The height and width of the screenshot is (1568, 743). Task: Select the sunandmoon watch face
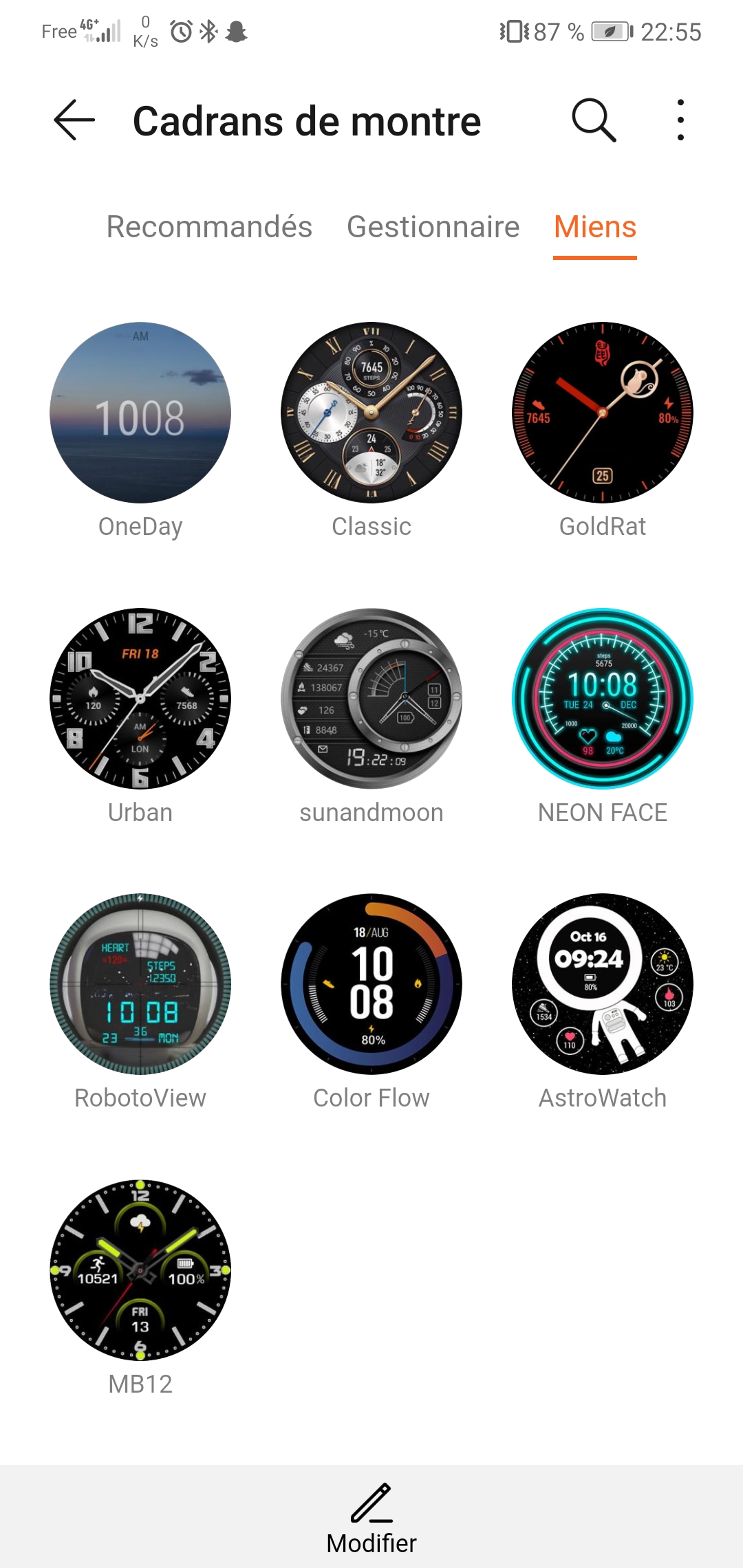coord(371,699)
